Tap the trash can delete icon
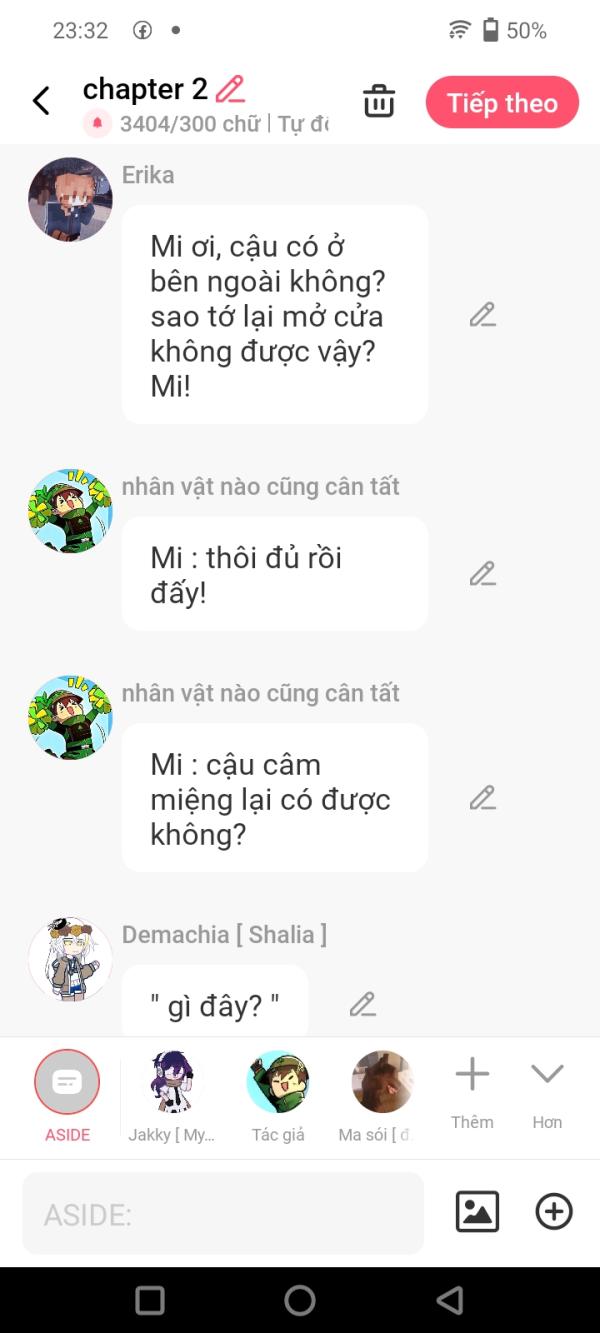This screenshot has height=1333, width=600. pos(379,101)
